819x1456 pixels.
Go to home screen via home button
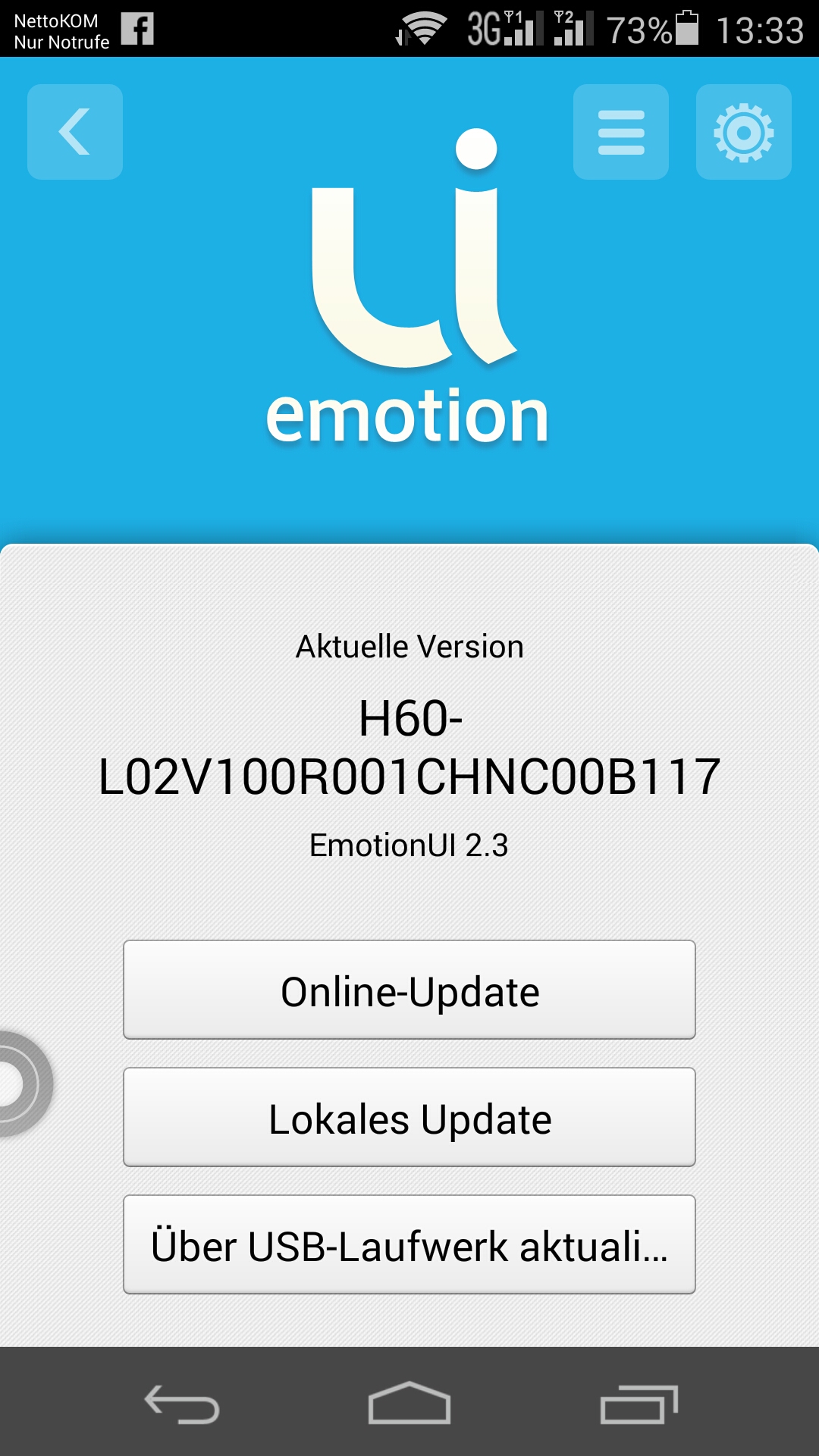click(409, 1403)
